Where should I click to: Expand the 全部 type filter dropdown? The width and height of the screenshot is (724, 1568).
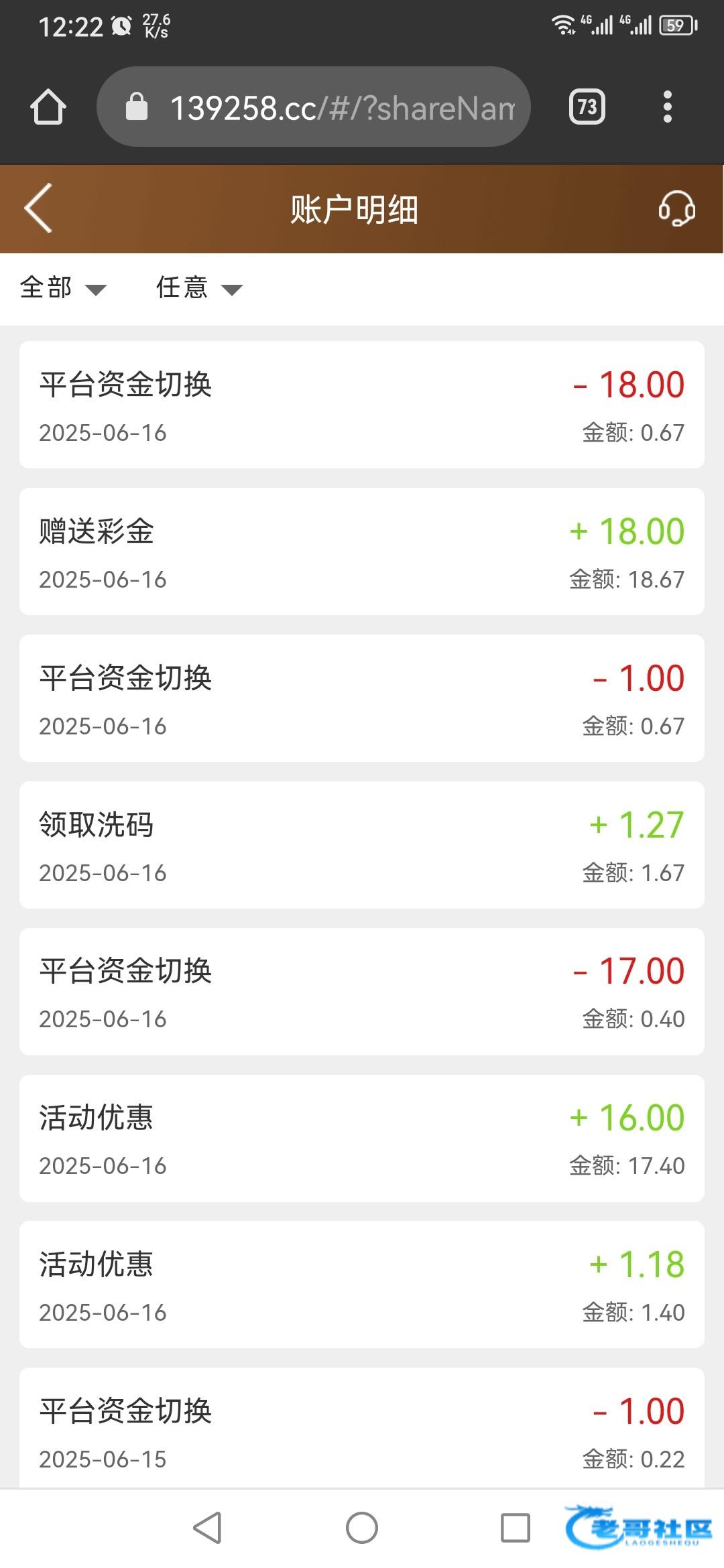(x=63, y=288)
